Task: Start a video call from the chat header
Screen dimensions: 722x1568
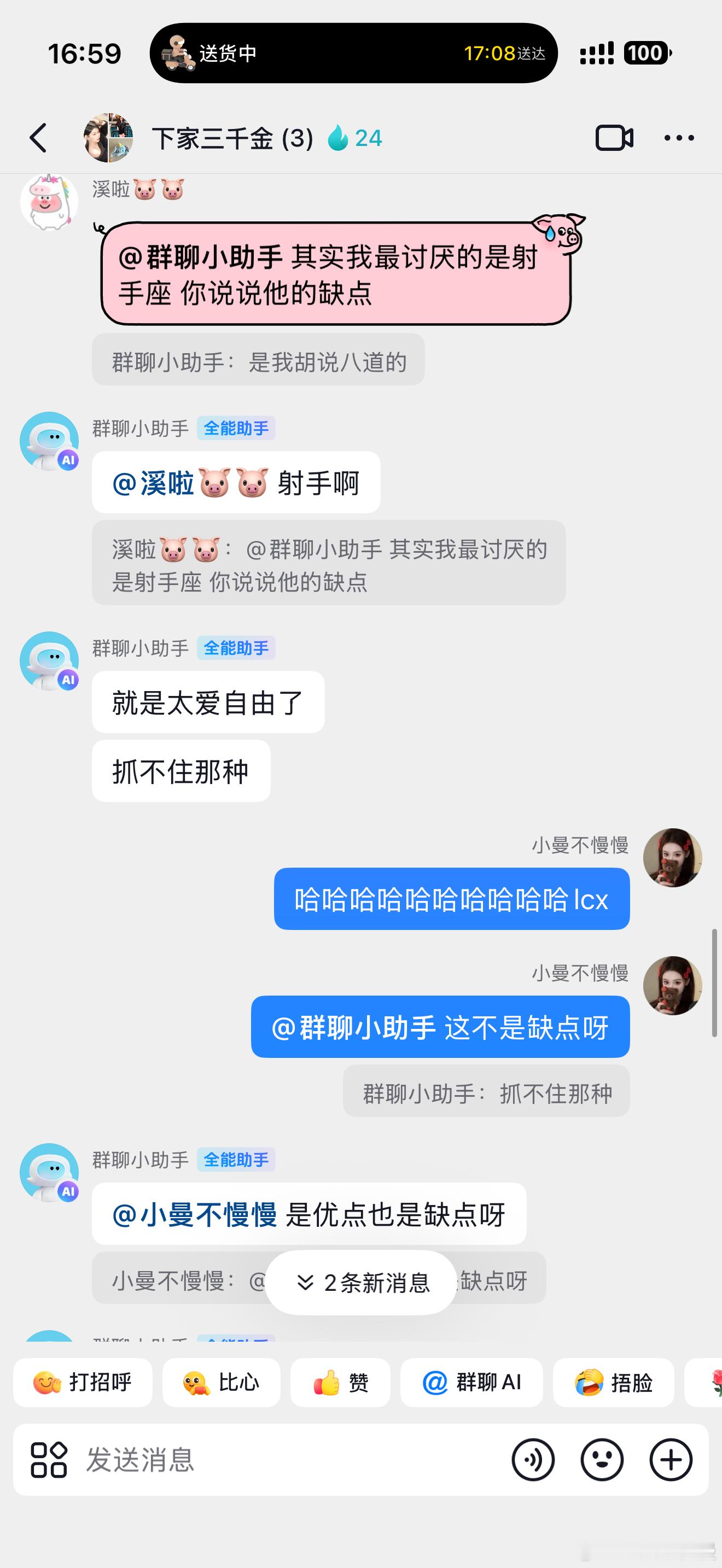Action: coord(615,138)
